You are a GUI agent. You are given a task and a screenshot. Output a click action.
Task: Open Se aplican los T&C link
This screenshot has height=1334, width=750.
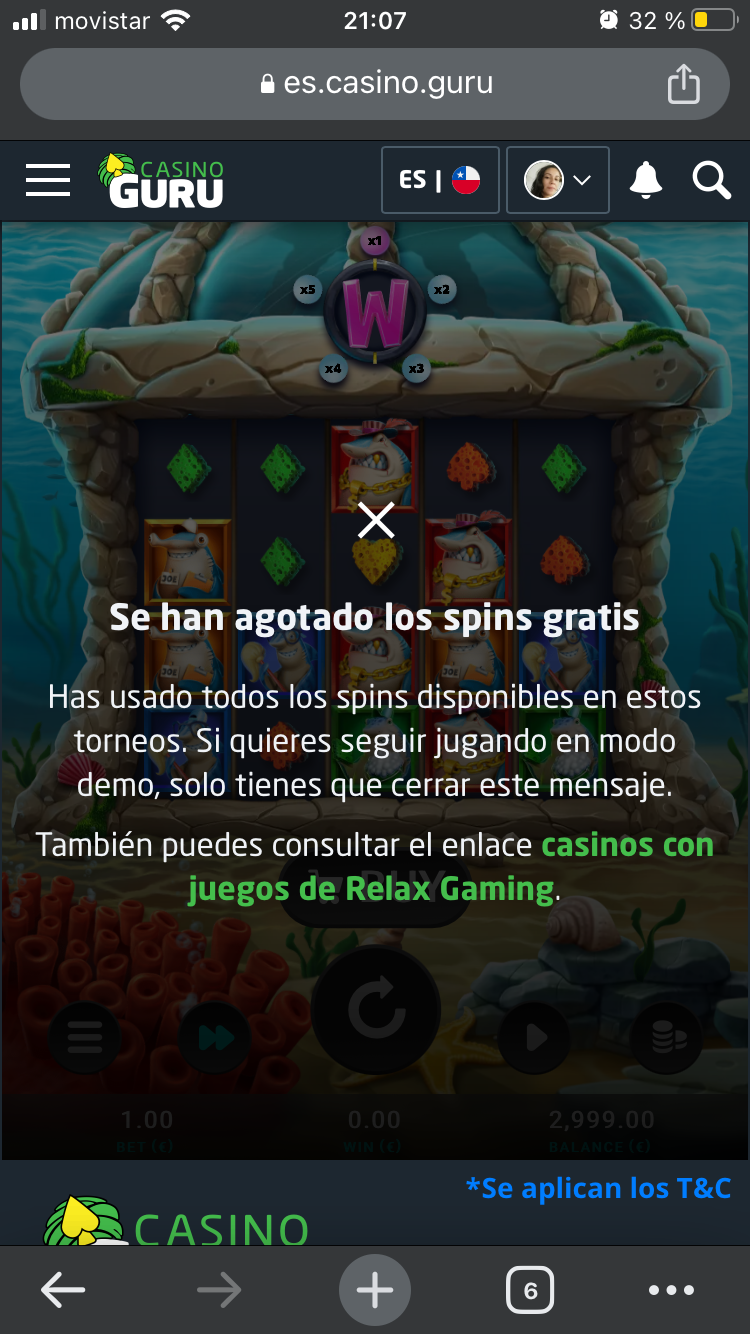pyautogui.click(x=598, y=1188)
